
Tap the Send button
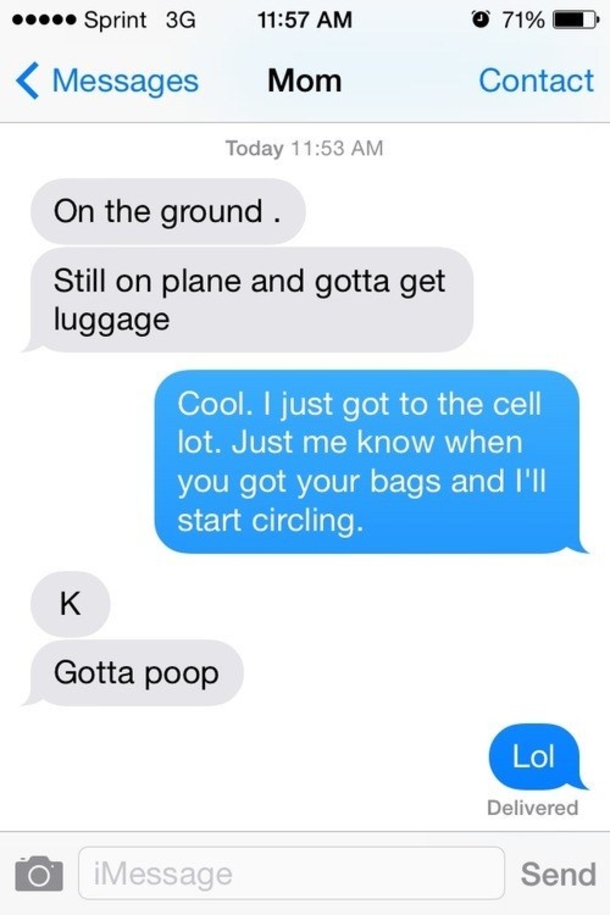click(557, 874)
